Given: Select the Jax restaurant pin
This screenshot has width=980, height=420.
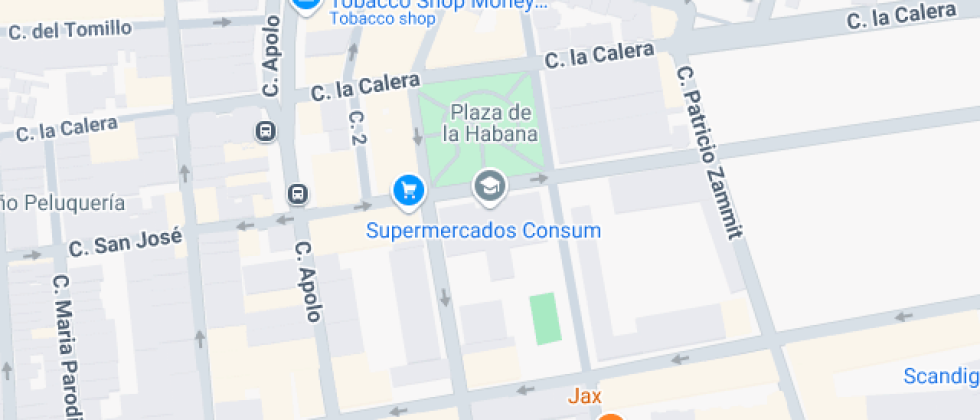Looking at the screenshot, I should (x=610, y=416).
